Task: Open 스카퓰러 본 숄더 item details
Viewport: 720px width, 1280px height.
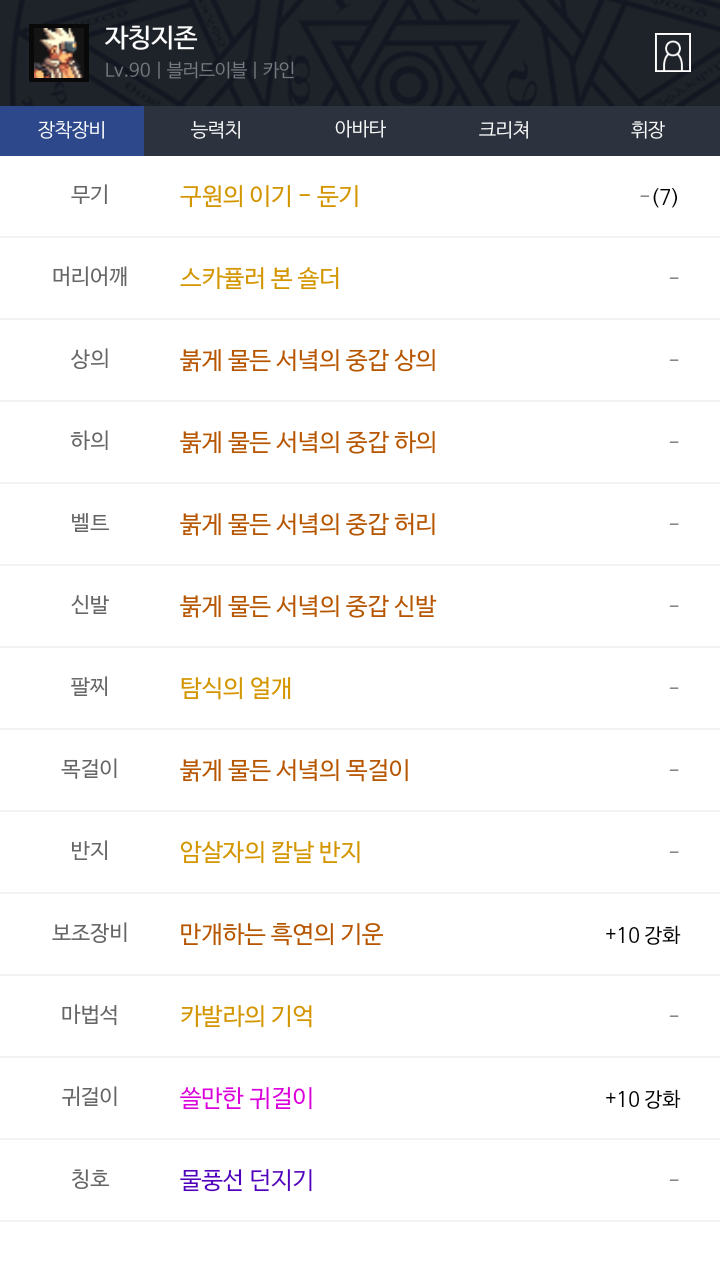Action: pyautogui.click(x=360, y=278)
